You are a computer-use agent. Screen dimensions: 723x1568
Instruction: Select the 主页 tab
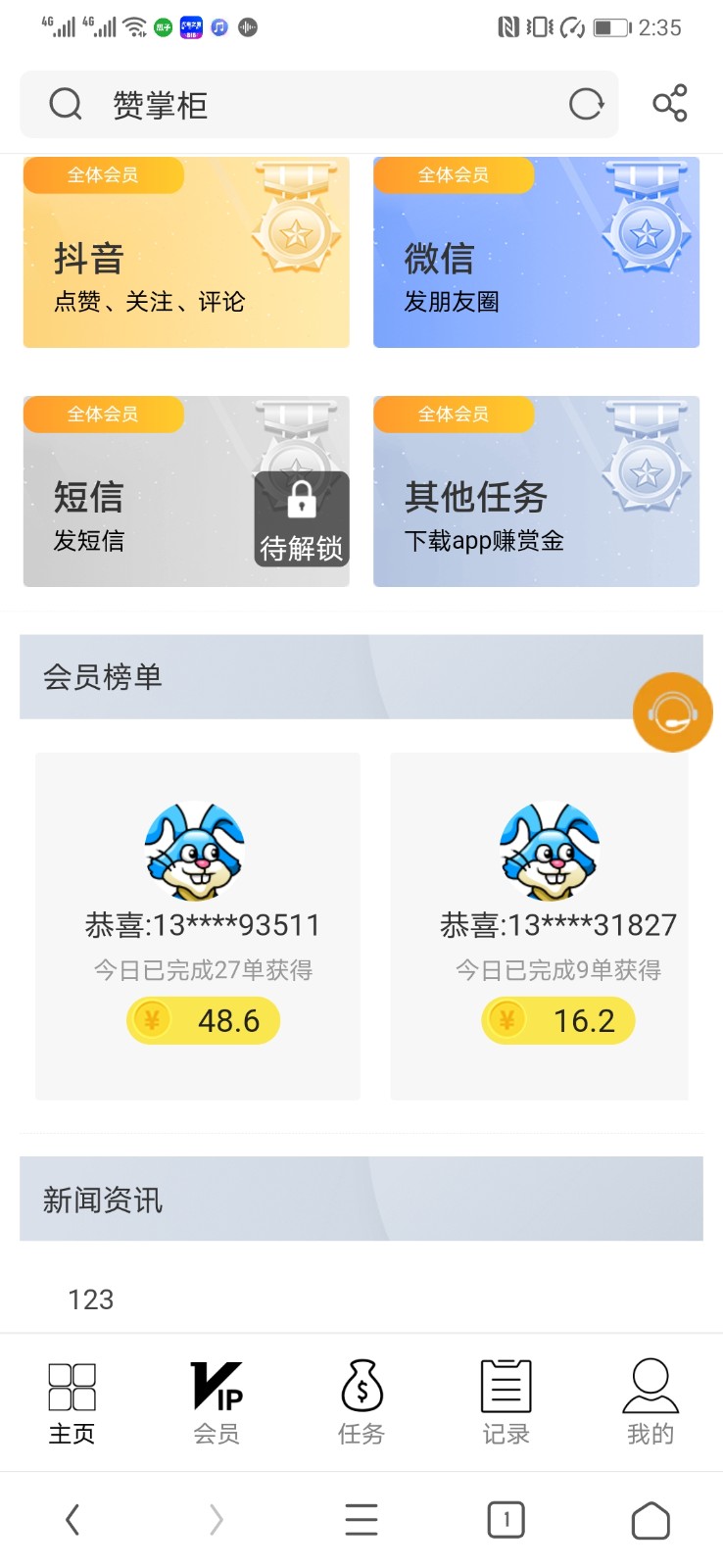pyautogui.click(x=72, y=1402)
